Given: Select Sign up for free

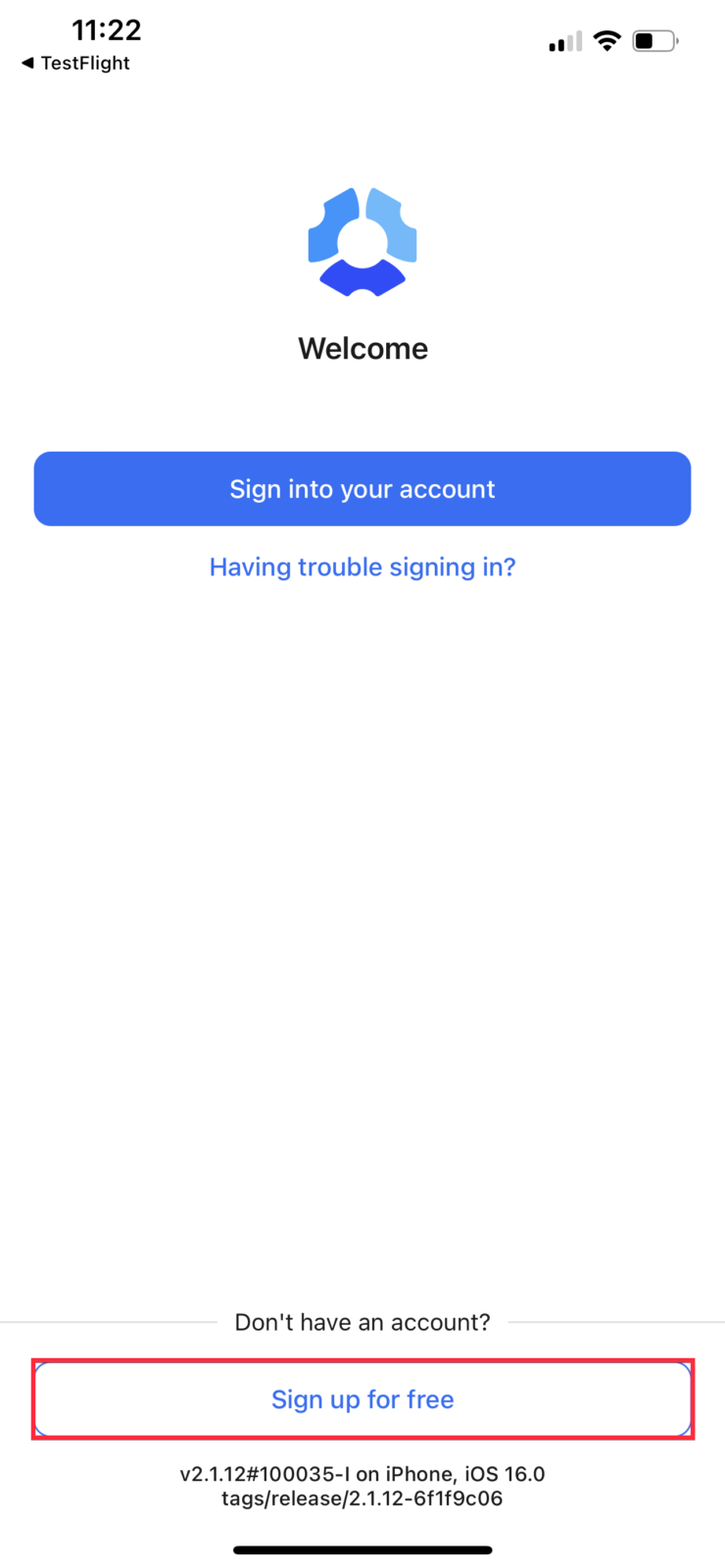Looking at the screenshot, I should [x=362, y=1399].
